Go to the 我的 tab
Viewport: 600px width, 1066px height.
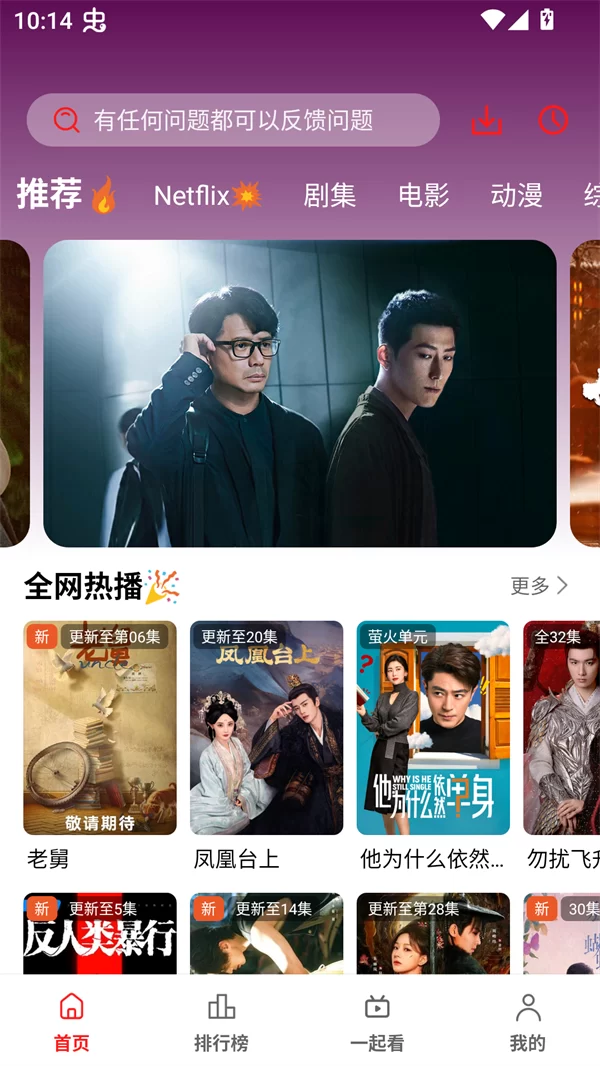(528, 1022)
